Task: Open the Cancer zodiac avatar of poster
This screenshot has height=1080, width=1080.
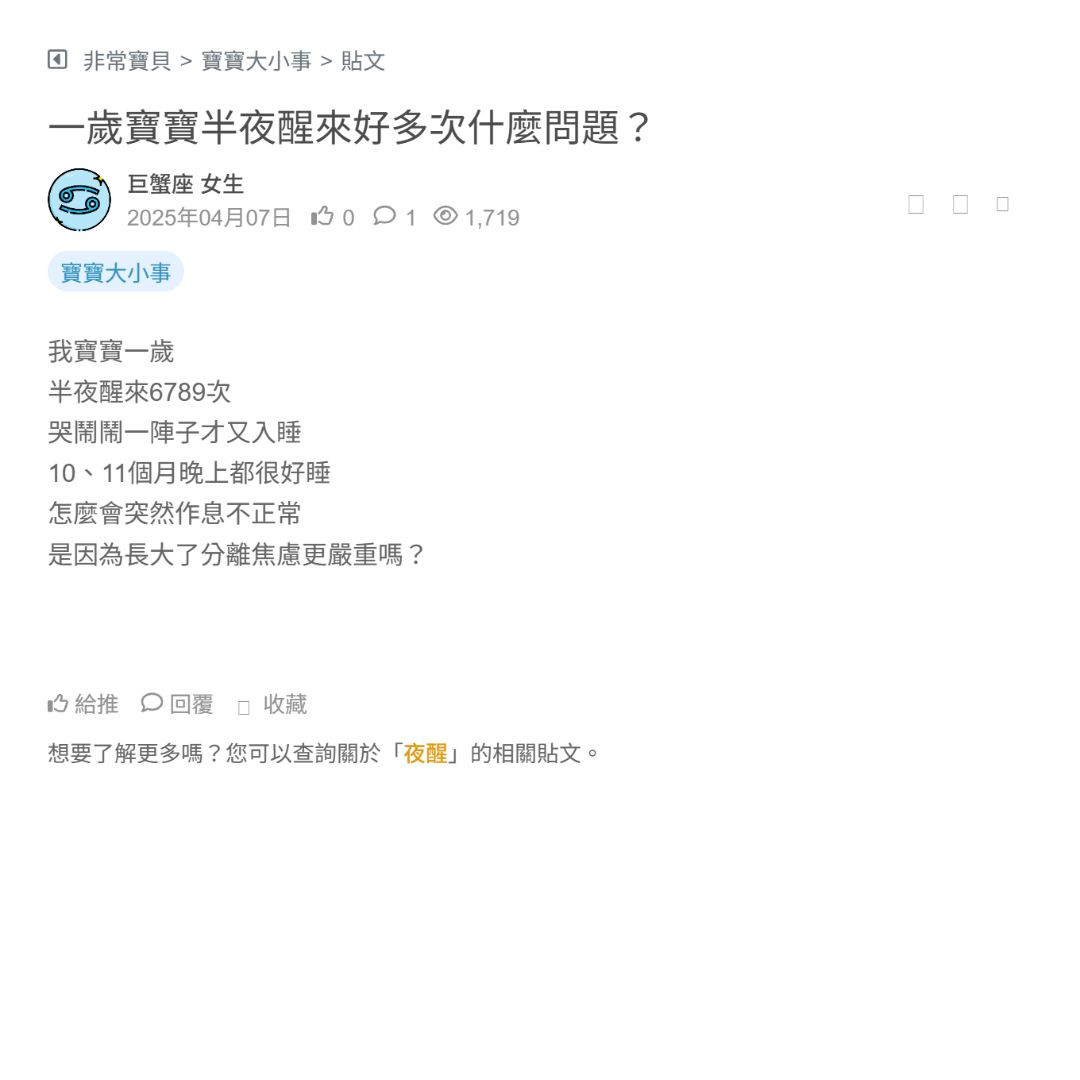Action: tap(79, 200)
